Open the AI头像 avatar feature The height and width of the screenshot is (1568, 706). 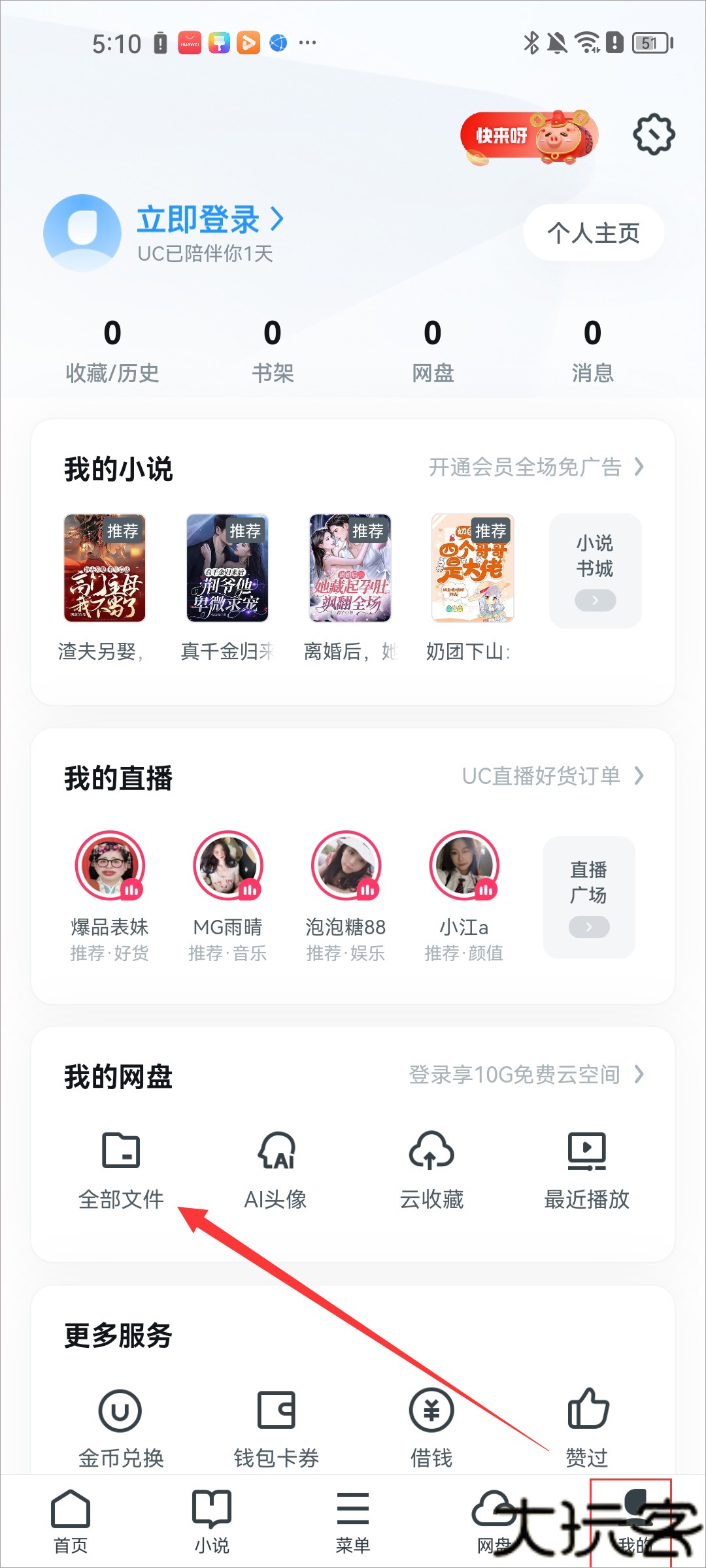tap(277, 1169)
